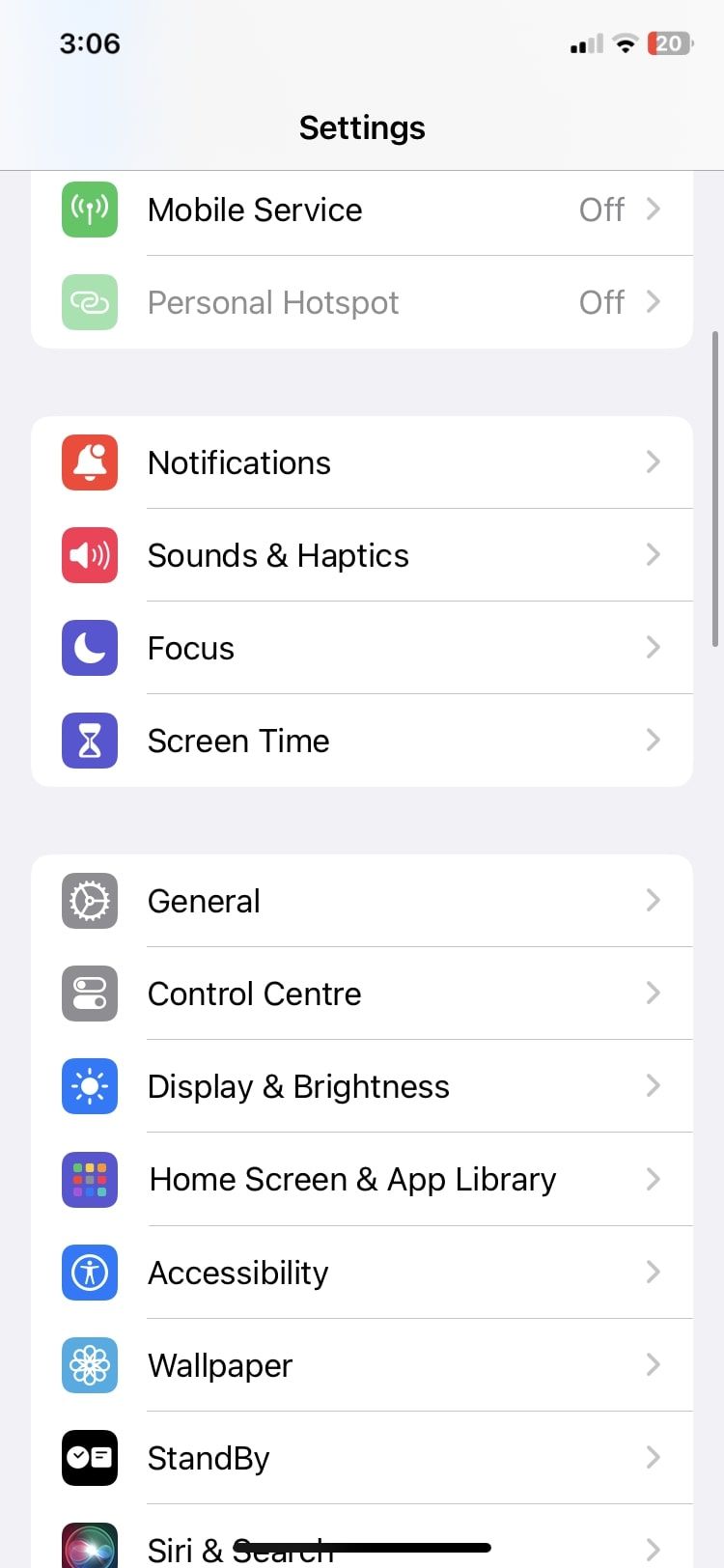The height and width of the screenshot is (1568, 724).
Task: Tap the Settings title header
Action: [362, 126]
